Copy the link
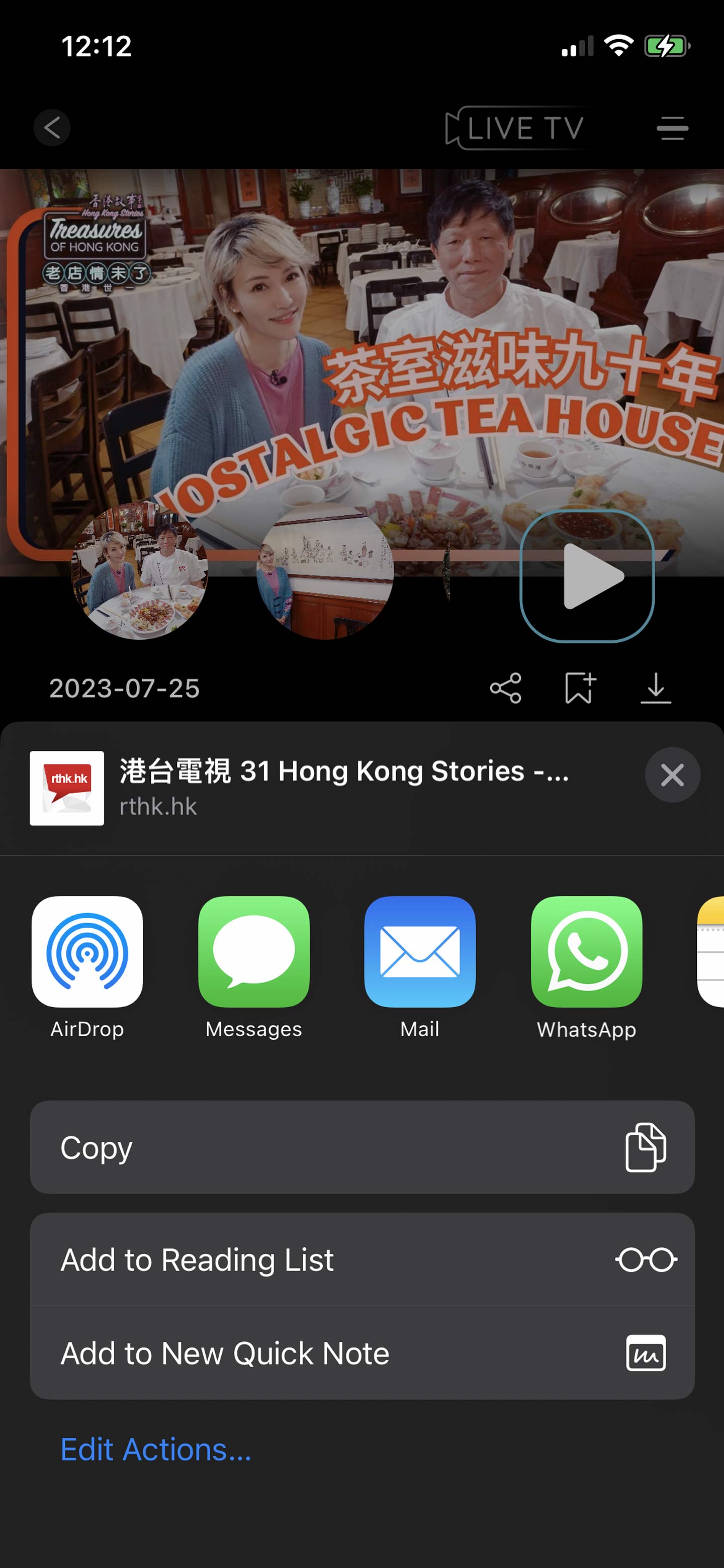The height and width of the screenshot is (1568, 724). click(363, 1147)
